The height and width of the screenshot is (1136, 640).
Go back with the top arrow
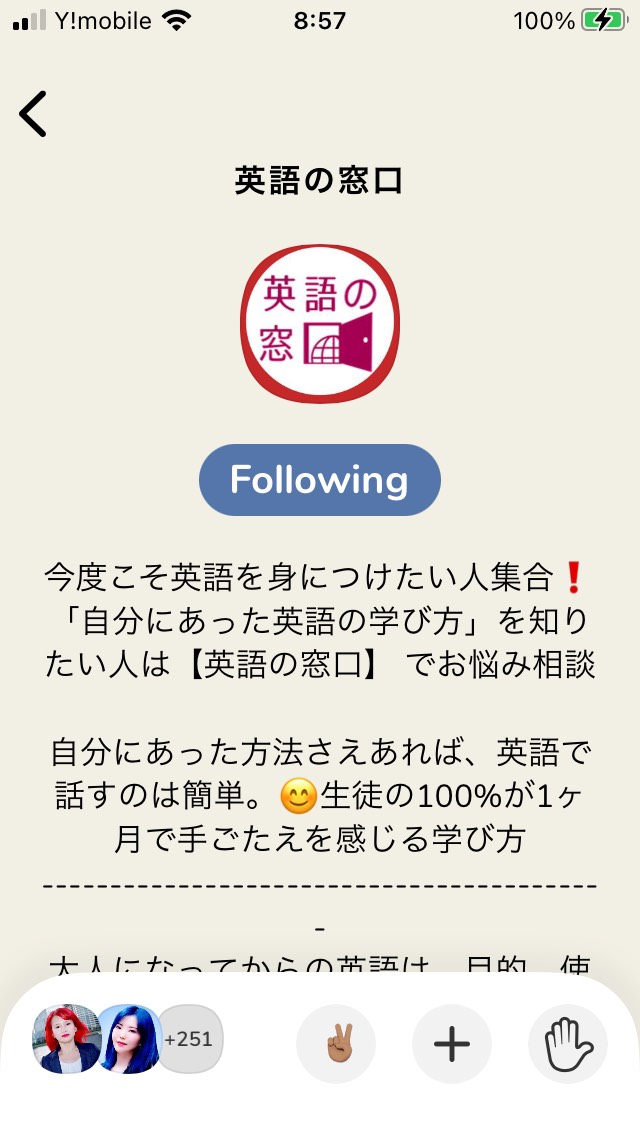[x=33, y=114]
